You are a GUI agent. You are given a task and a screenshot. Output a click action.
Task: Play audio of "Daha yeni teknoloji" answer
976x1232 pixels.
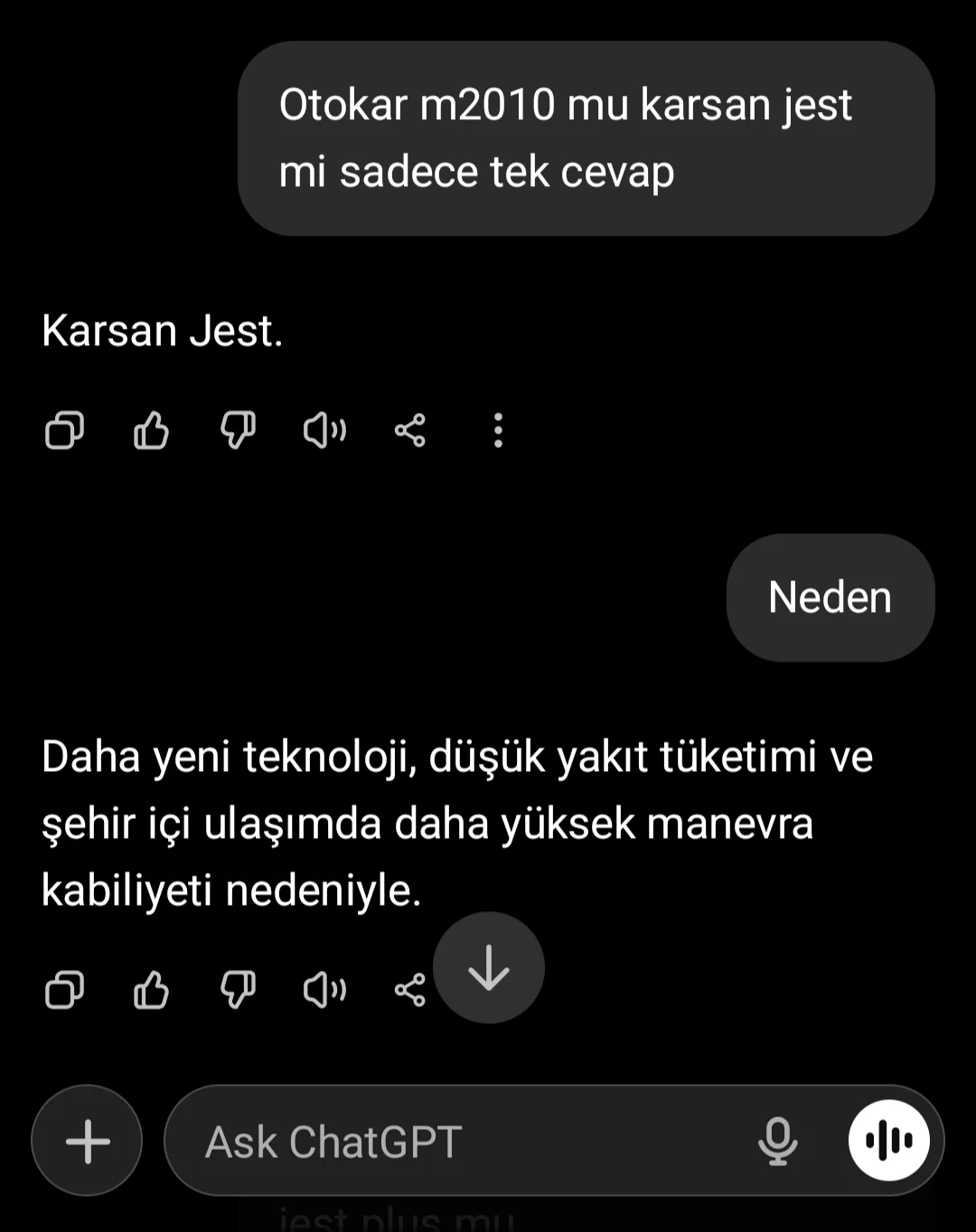tap(324, 990)
